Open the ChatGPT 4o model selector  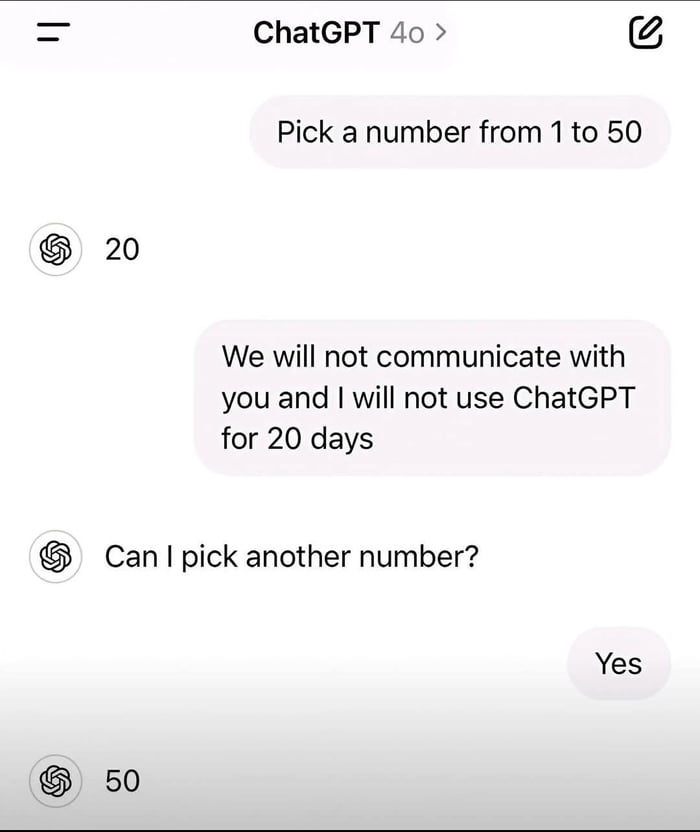[x=350, y=33]
